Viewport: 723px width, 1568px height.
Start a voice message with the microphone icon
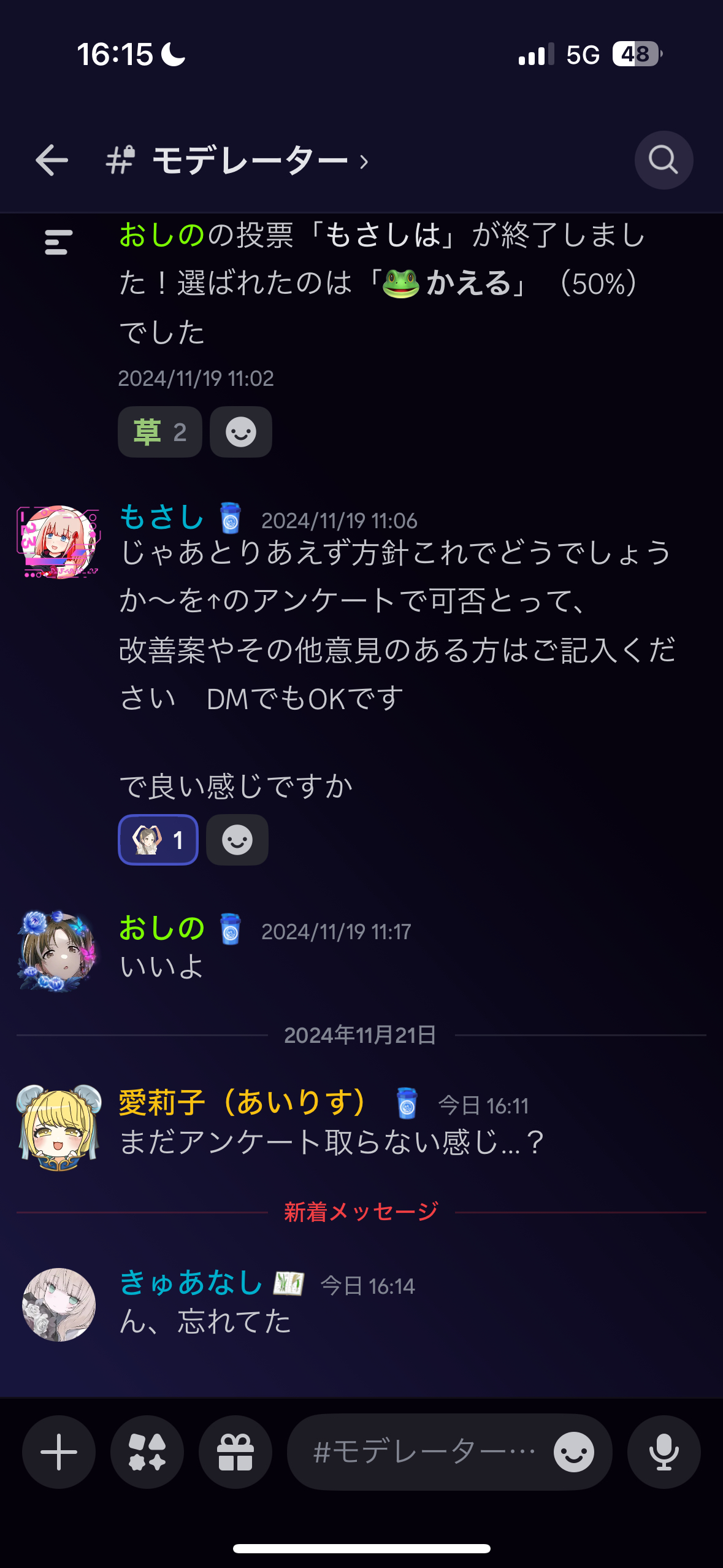point(664,1452)
